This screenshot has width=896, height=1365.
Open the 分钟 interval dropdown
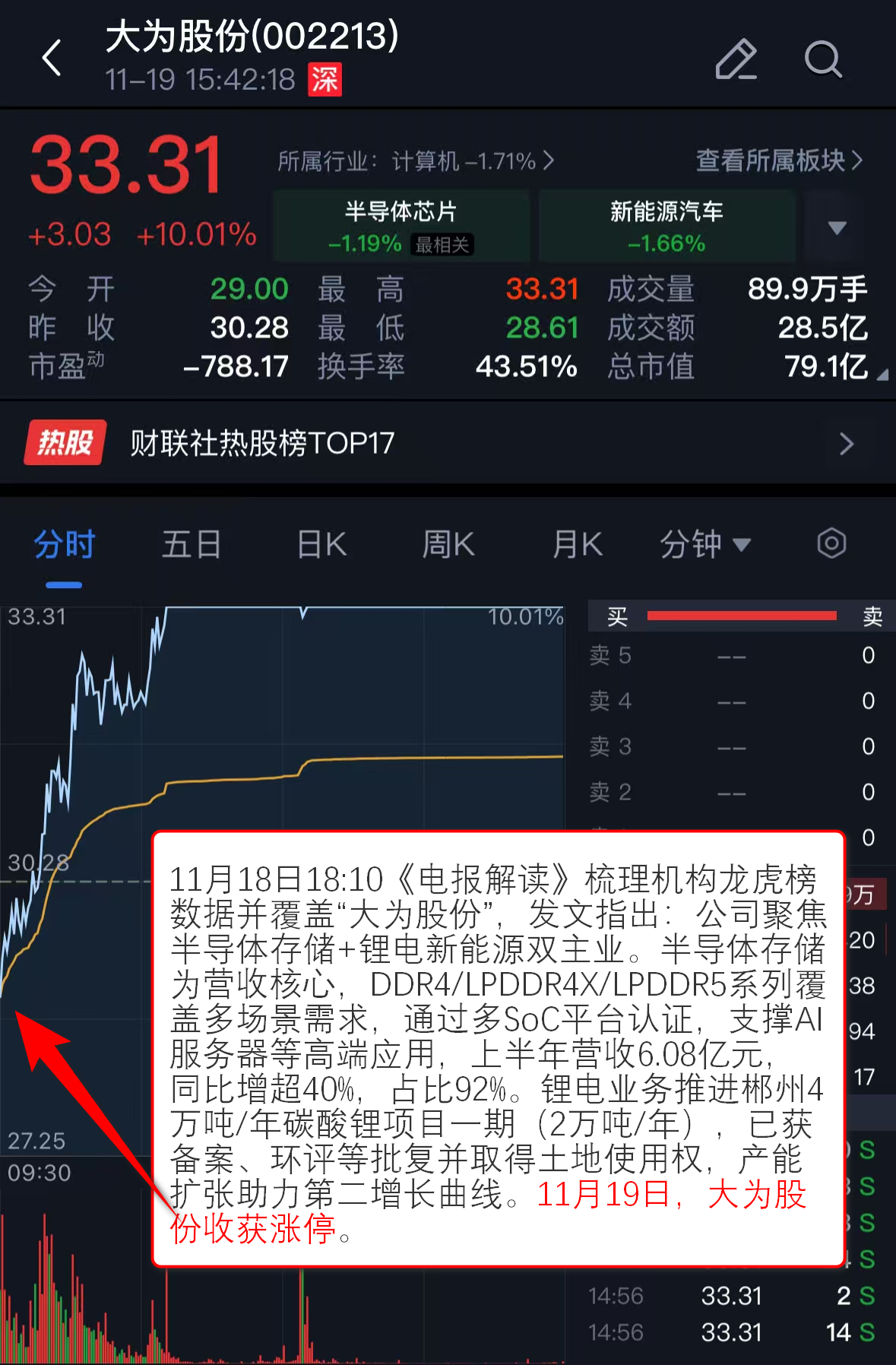tap(705, 545)
